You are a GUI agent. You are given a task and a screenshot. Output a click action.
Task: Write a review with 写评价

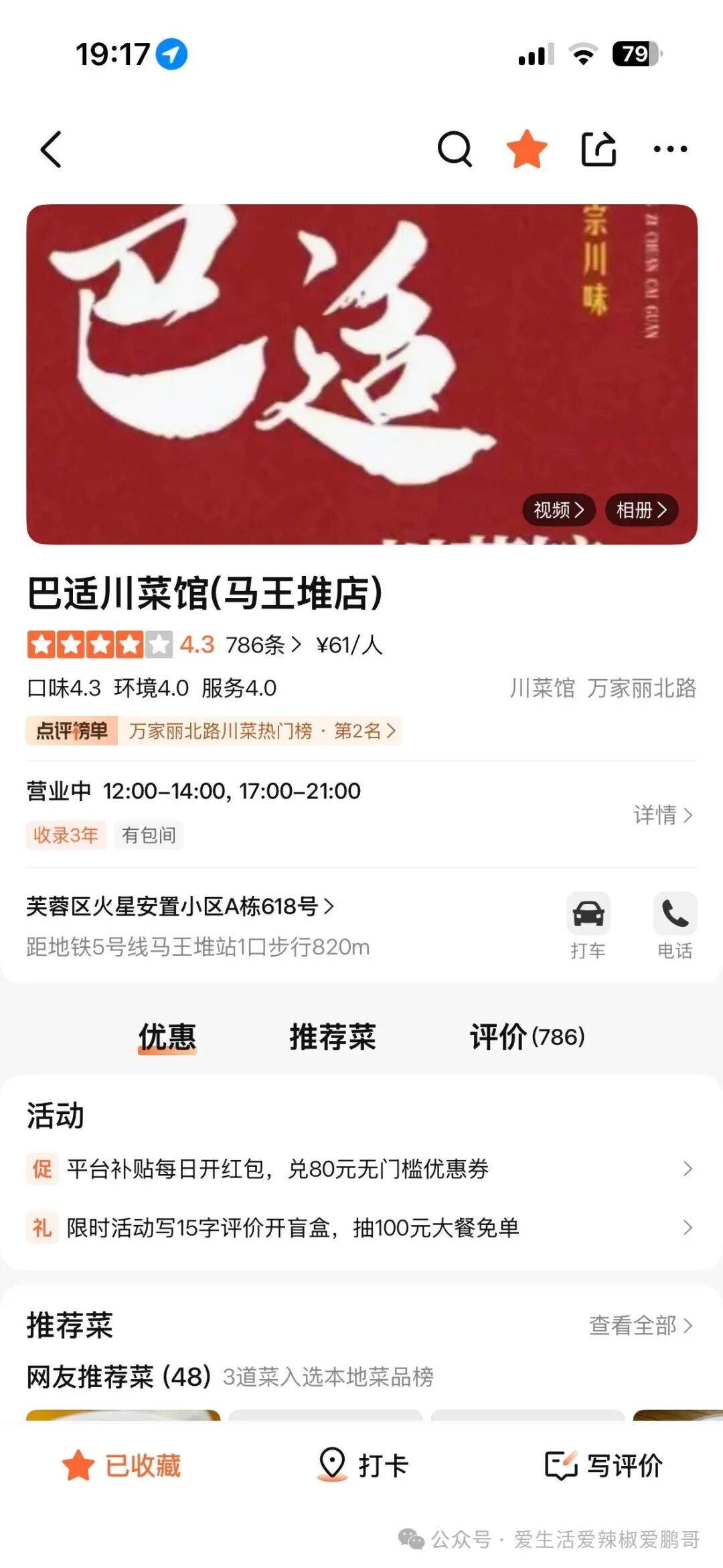coord(604,1466)
